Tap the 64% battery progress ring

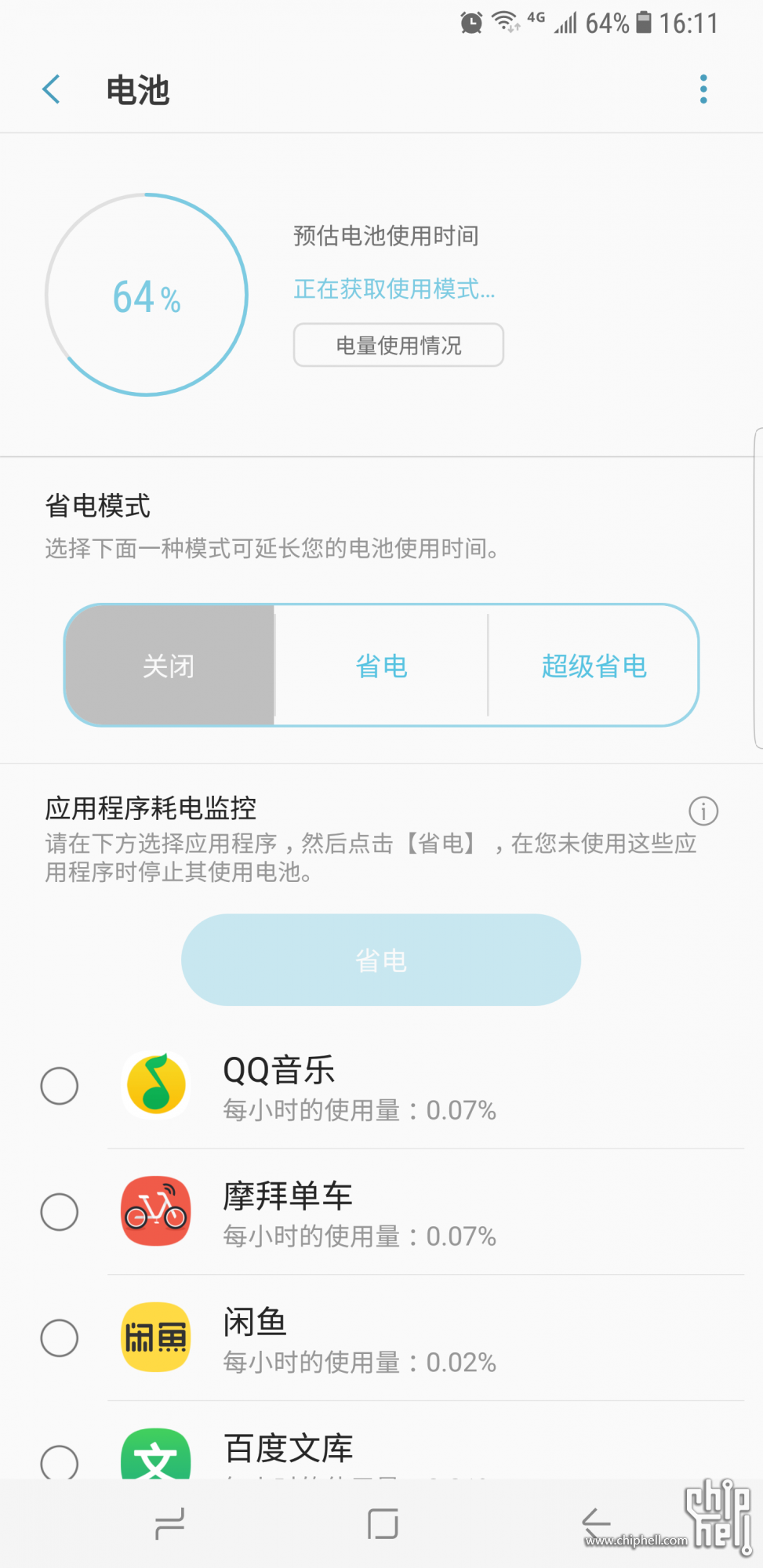[146, 296]
